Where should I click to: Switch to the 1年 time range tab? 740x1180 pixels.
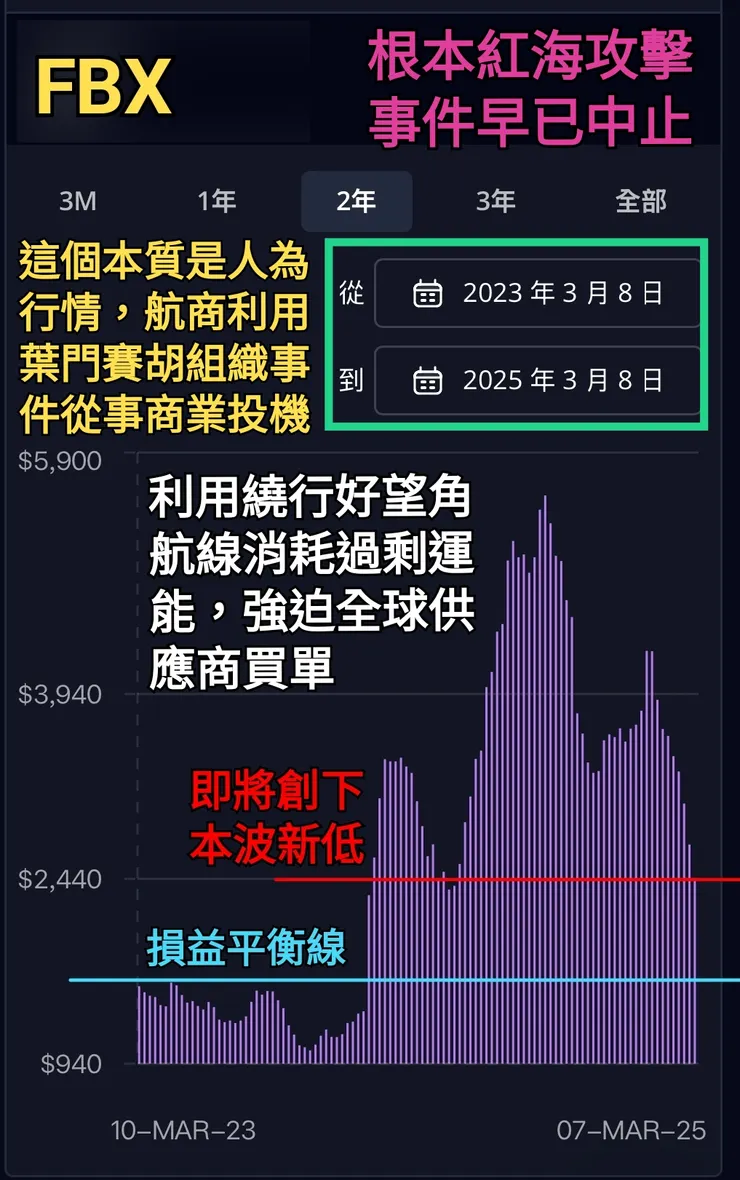coord(215,200)
